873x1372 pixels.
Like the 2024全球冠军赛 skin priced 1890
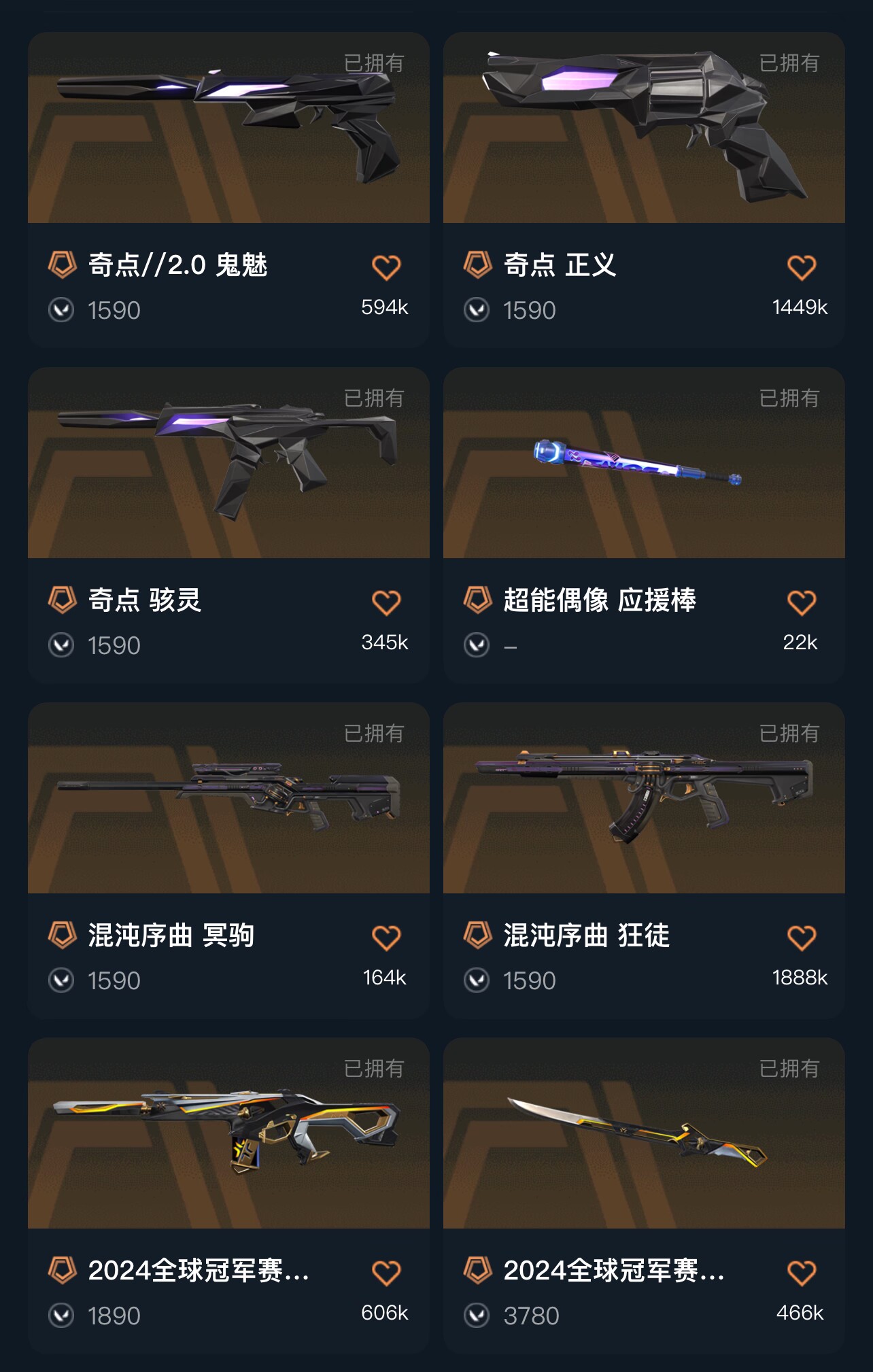click(x=386, y=1273)
